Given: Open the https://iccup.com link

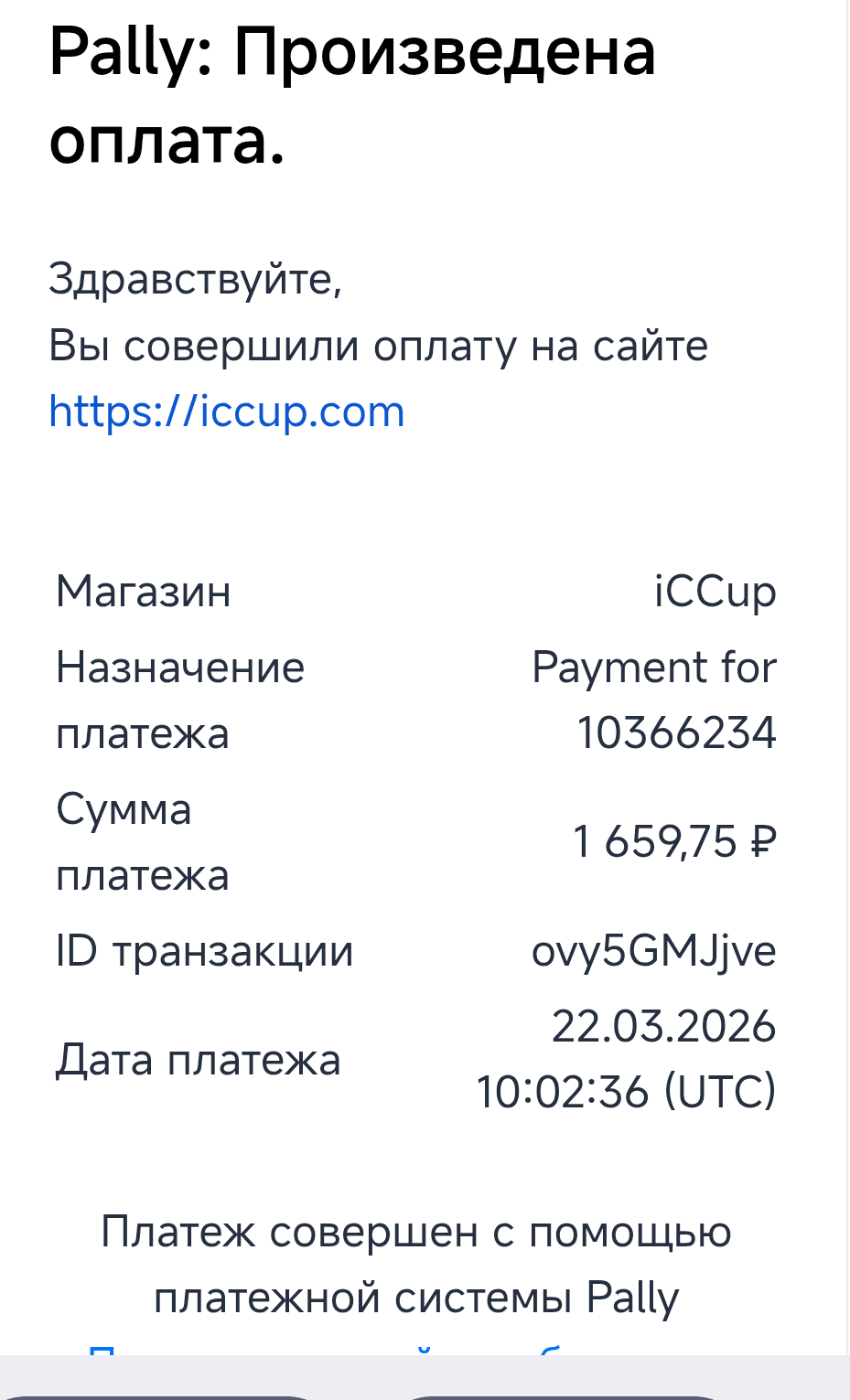Looking at the screenshot, I should [226, 412].
